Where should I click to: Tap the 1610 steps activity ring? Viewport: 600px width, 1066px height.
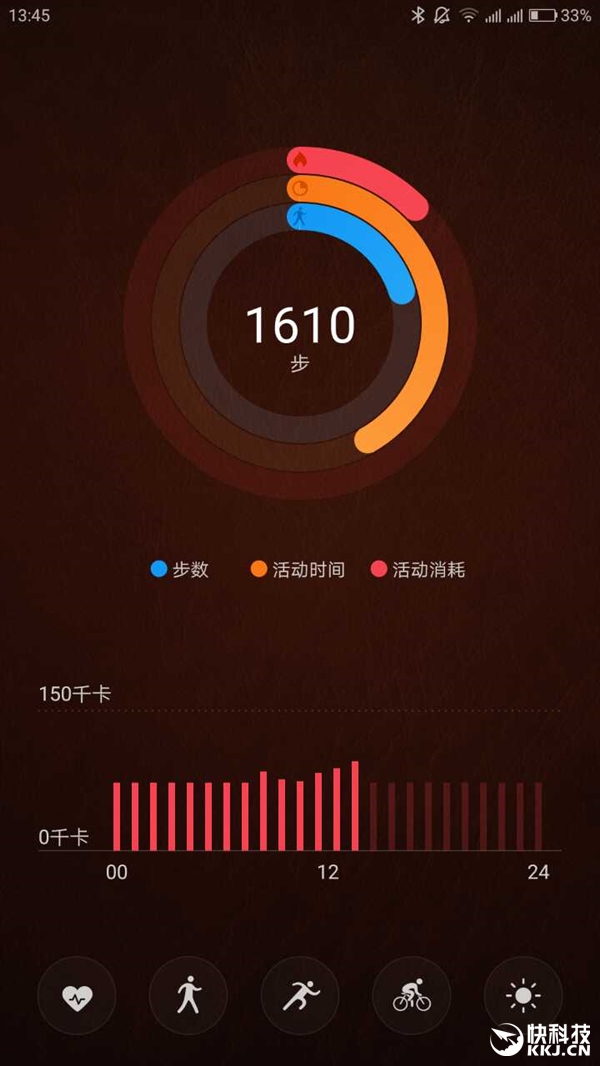[300, 325]
